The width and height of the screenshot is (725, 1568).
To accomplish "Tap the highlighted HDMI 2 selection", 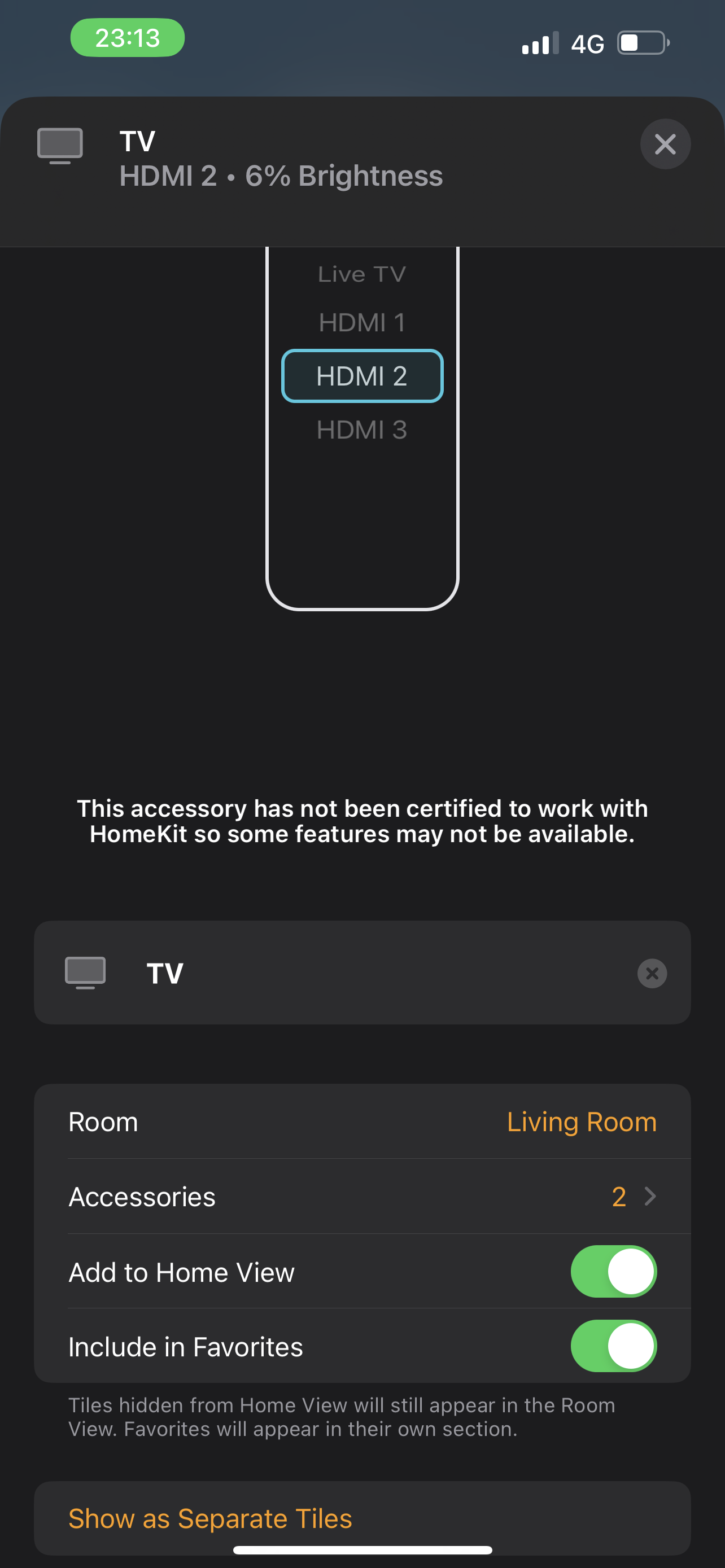I will coord(361,376).
